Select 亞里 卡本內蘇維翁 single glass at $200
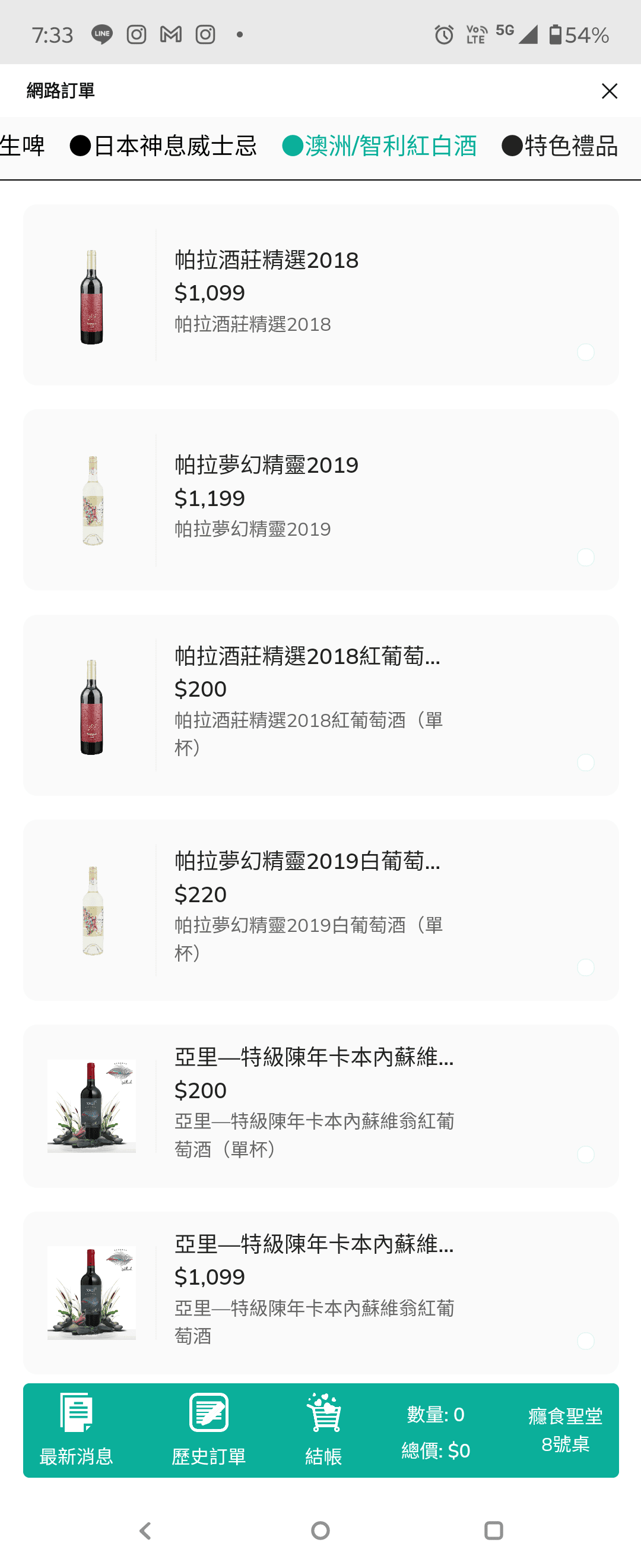The image size is (641, 1568). (x=320, y=1105)
